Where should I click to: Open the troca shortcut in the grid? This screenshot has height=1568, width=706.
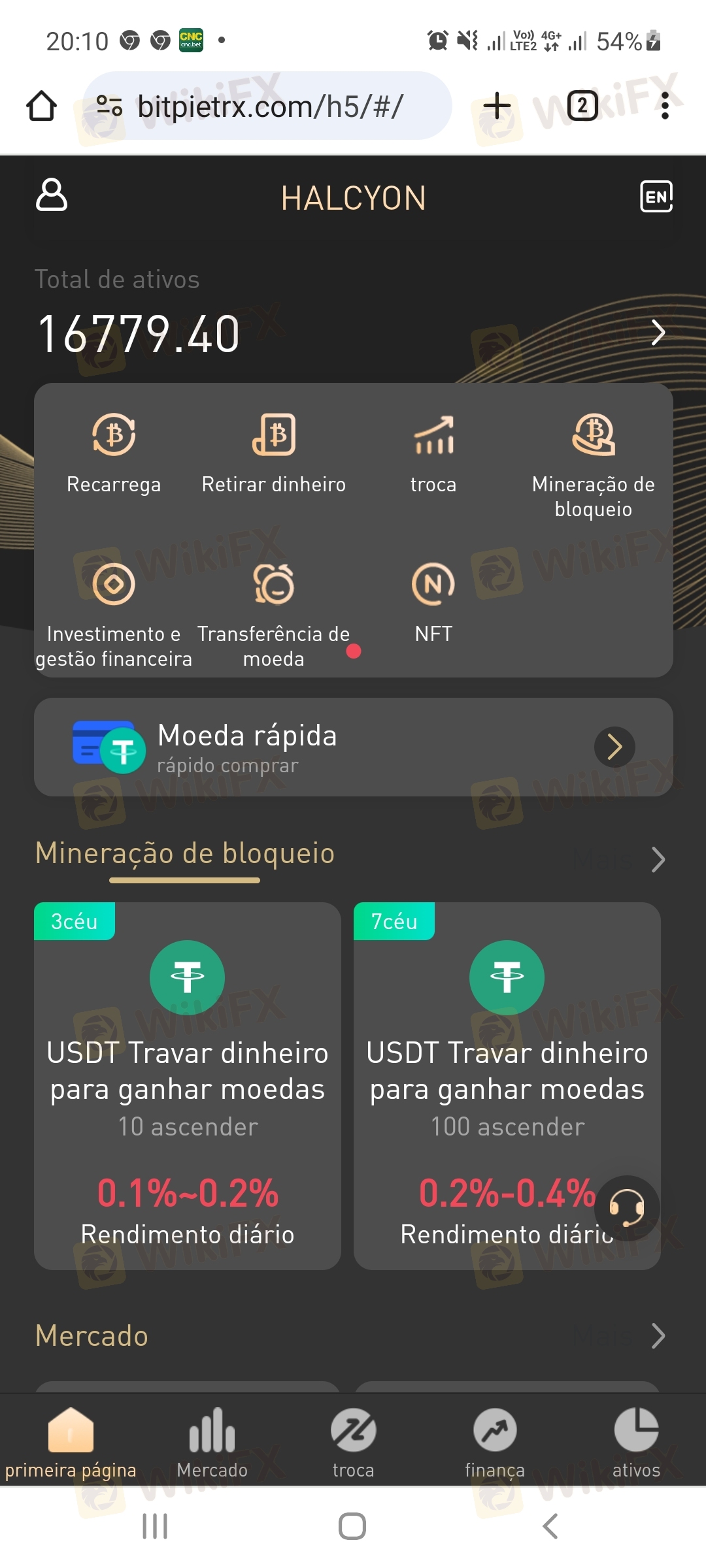[x=433, y=453]
